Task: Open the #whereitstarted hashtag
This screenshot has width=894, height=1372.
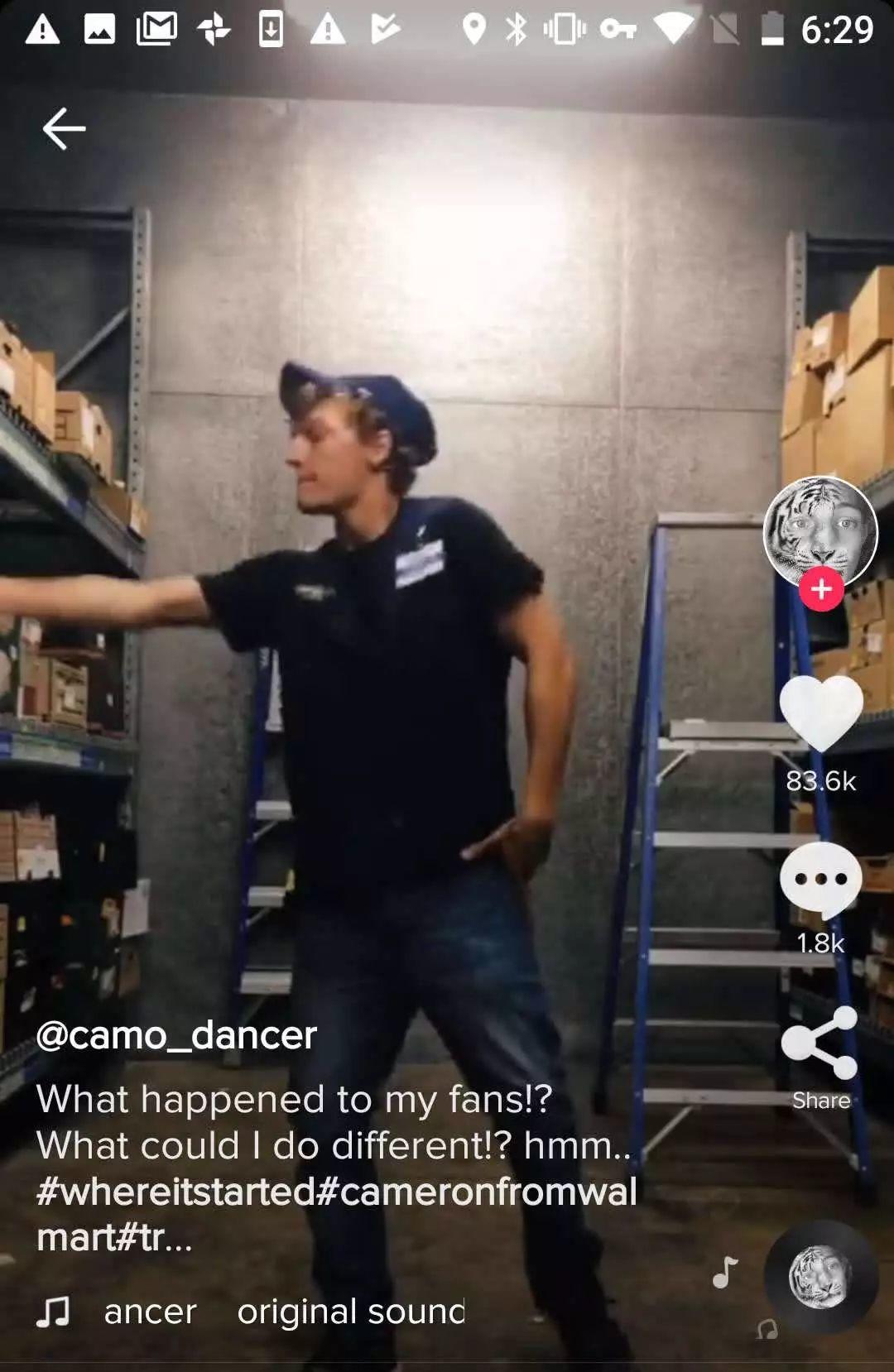Action: 175,1192
